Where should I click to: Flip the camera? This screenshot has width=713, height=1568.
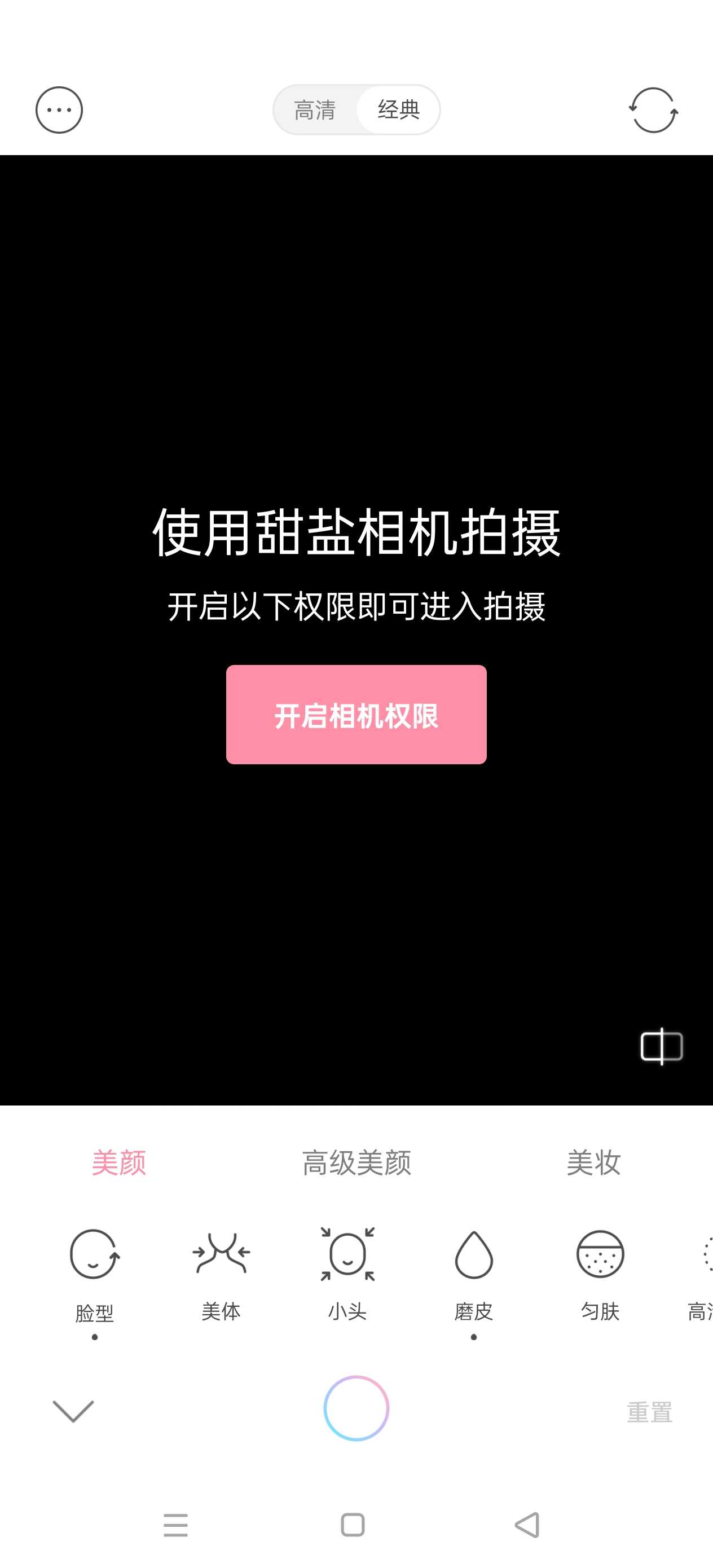(x=653, y=110)
